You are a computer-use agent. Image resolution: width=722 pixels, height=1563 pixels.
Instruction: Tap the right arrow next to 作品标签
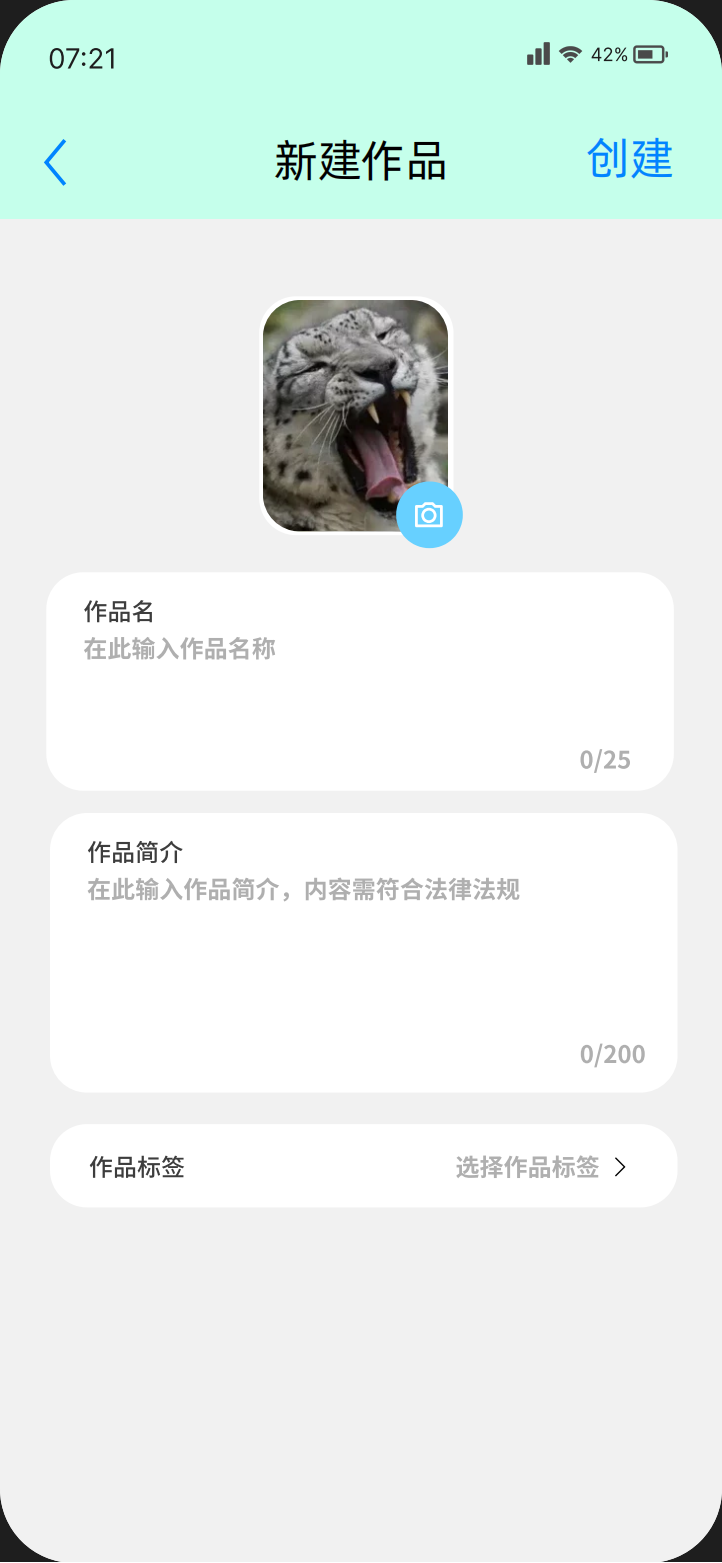click(621, 1166)
